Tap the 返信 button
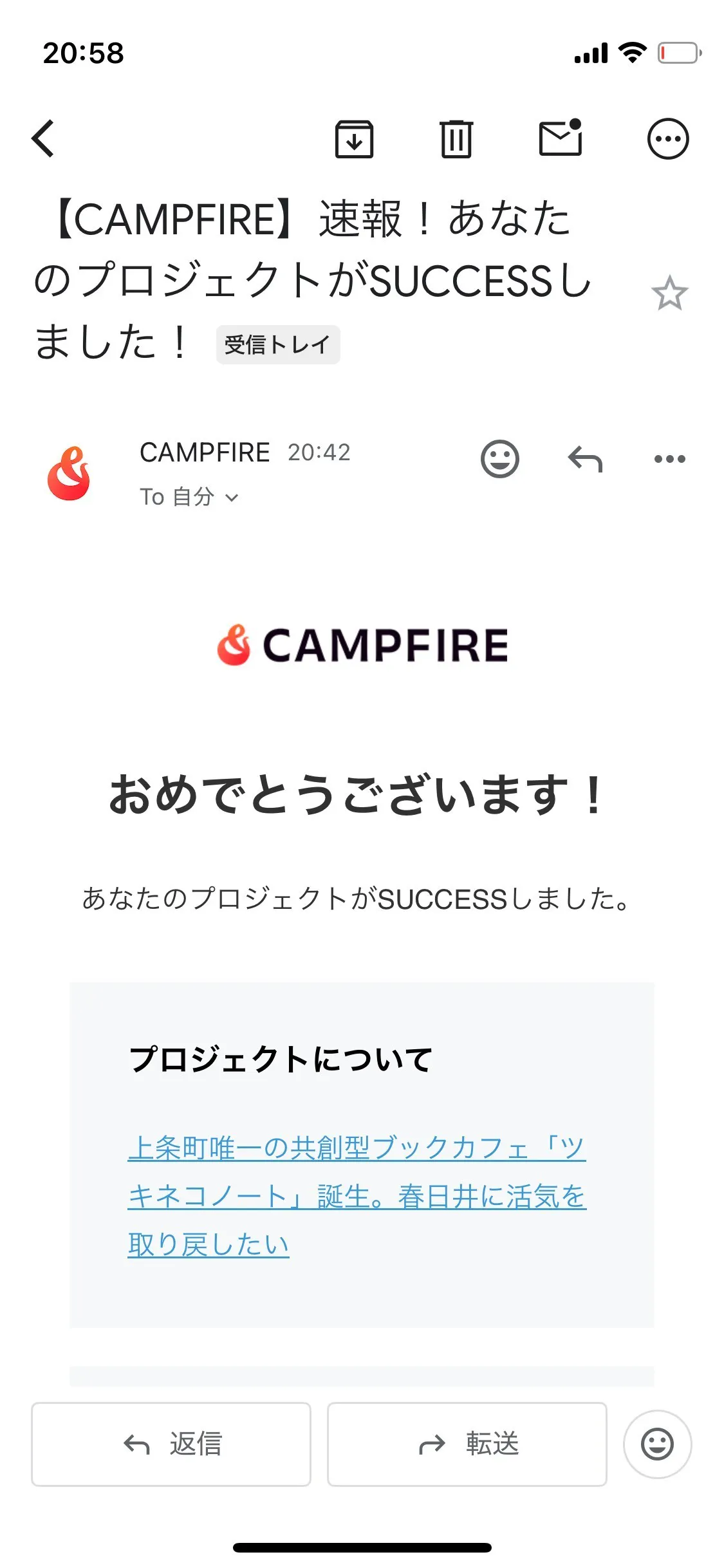The height and width of the screenshot is (1568, 724). point(171,1444)
